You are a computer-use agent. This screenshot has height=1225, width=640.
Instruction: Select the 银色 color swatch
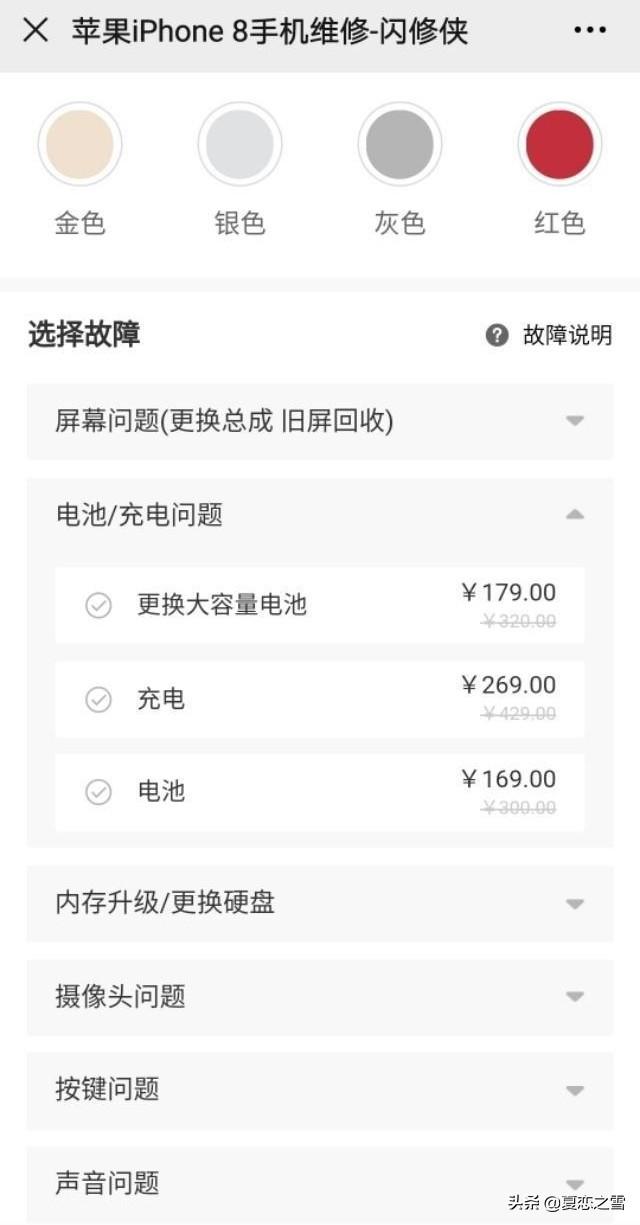click(240, 145)
